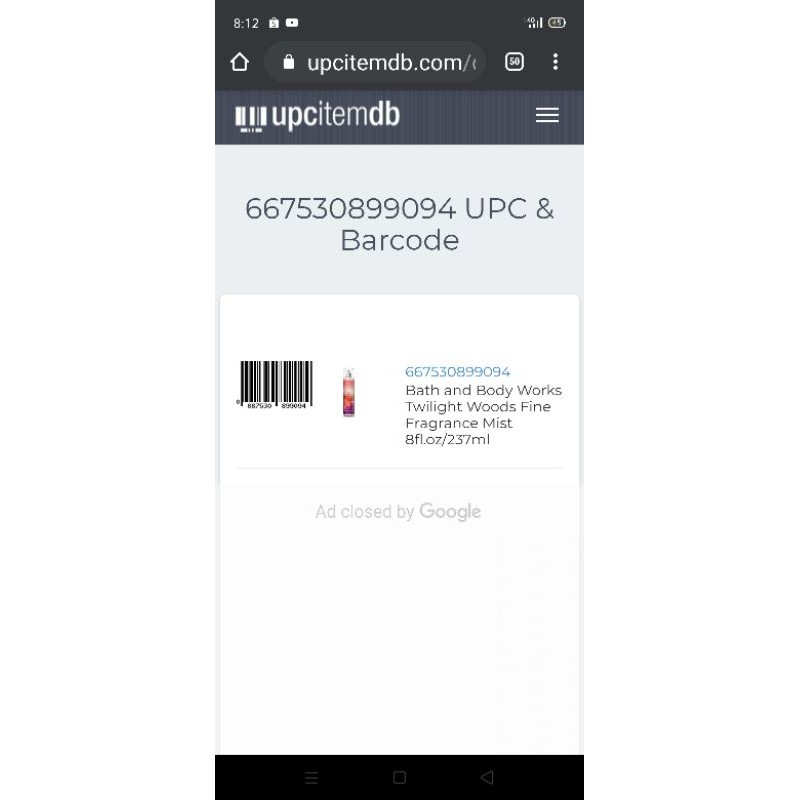Open the upcitemdb hamburger menu
This screenshot has height=800, width=800.
(x=547, y=115)
